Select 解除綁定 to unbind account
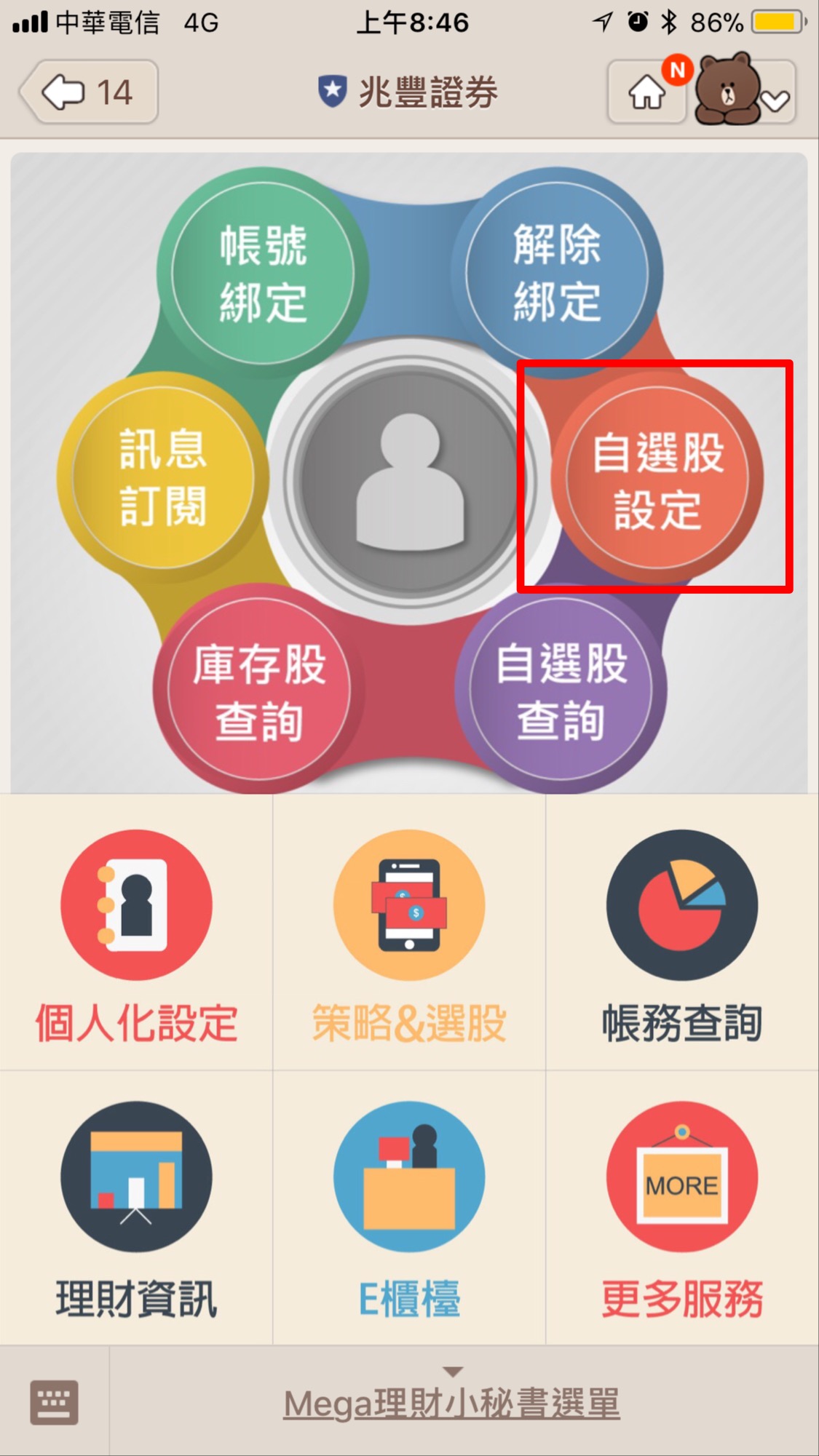Viewport: 819px width, 1456px height. pyautogui.click(x=557, y=273)
